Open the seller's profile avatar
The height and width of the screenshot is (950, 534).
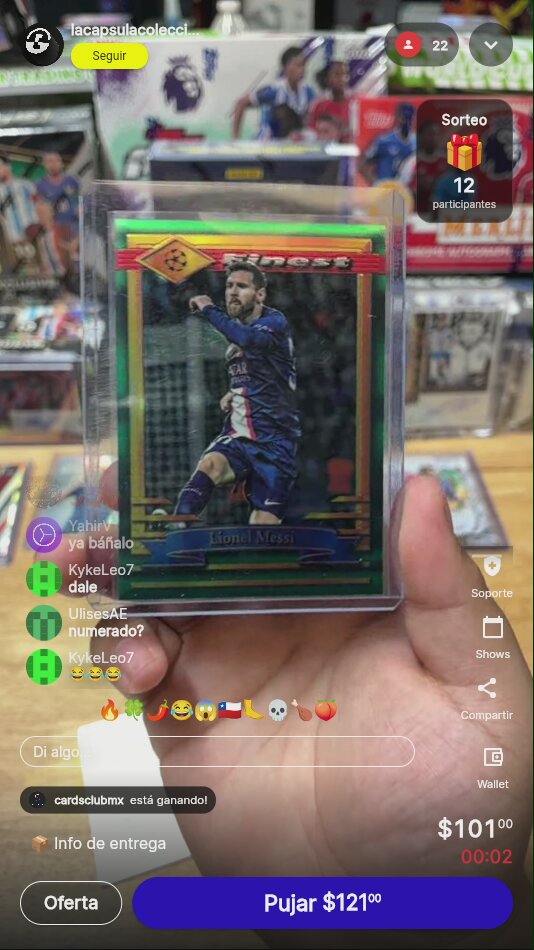click(42, 44)
